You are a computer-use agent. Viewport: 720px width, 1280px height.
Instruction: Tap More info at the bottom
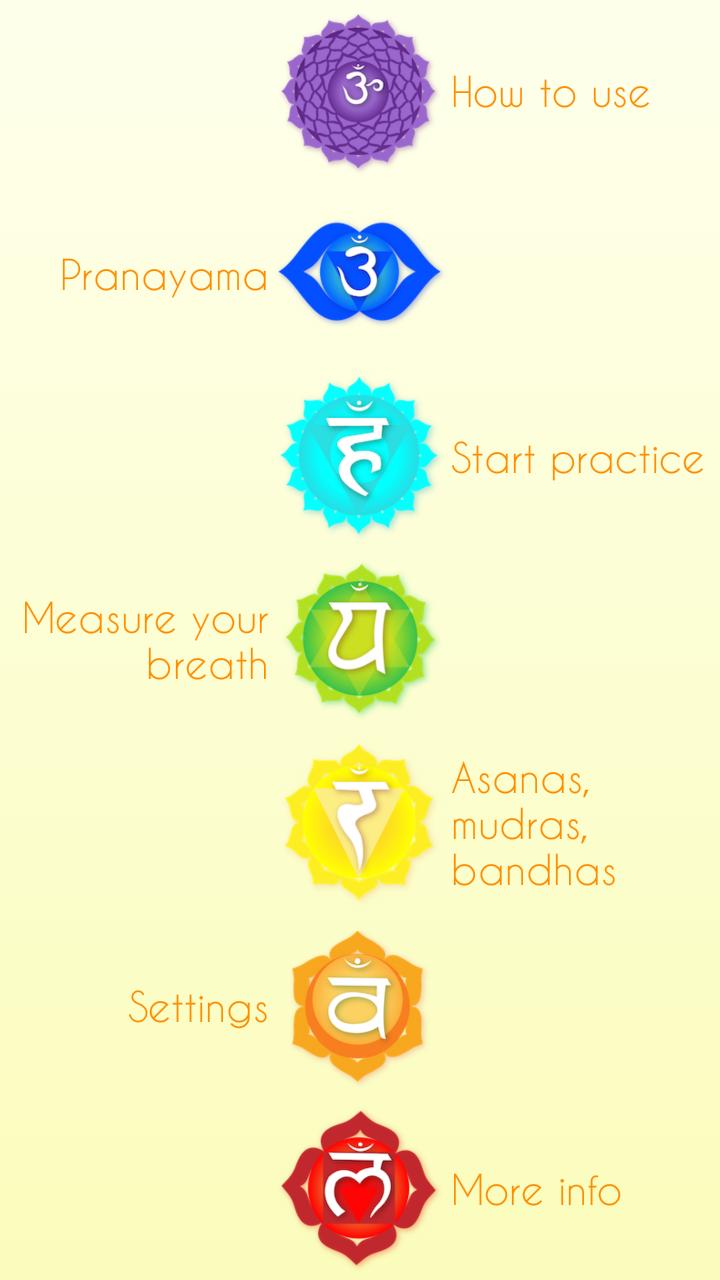coord(535,1192)
